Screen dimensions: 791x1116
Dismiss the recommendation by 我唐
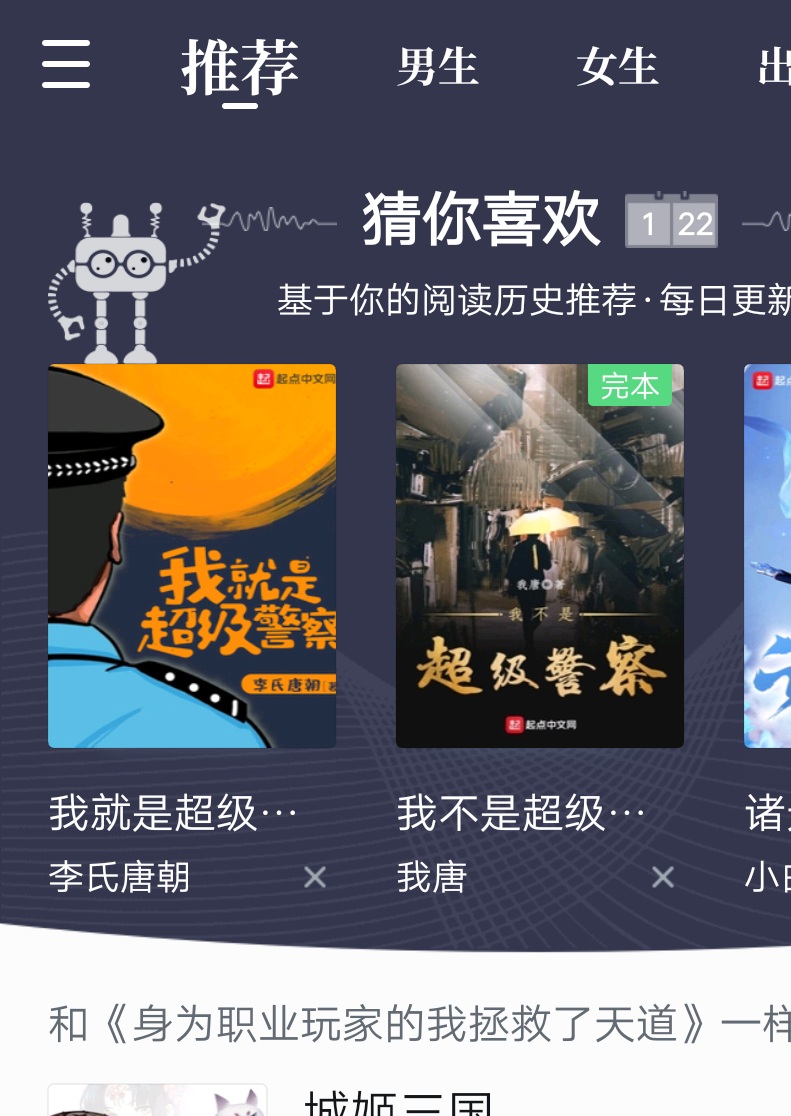coord(662,878)
